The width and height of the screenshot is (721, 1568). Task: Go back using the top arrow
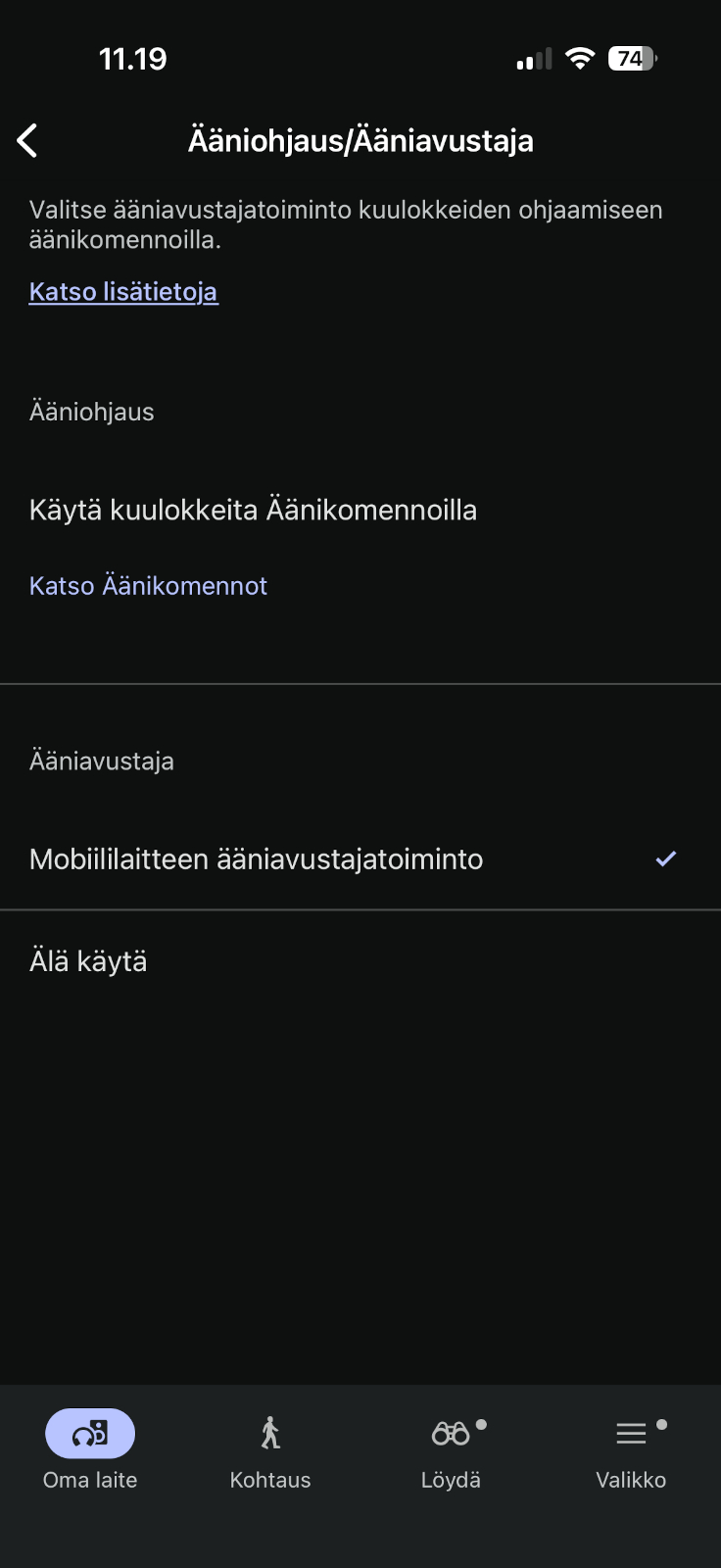28,141
